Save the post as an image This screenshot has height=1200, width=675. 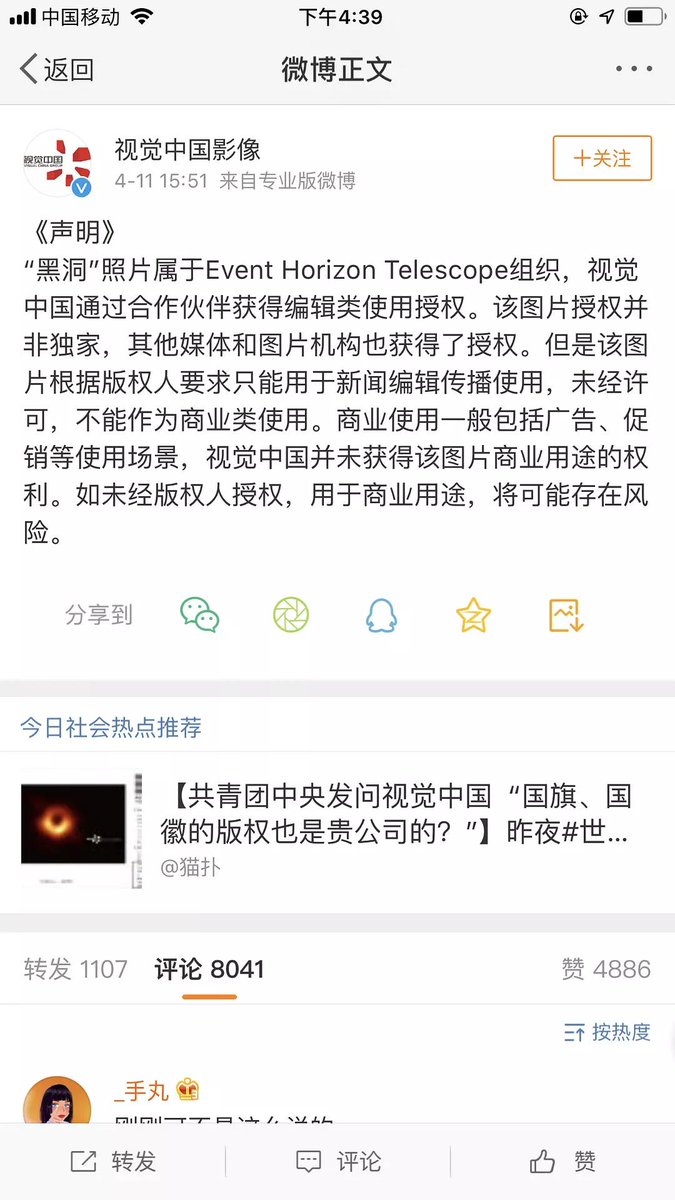tap(565, 615)
